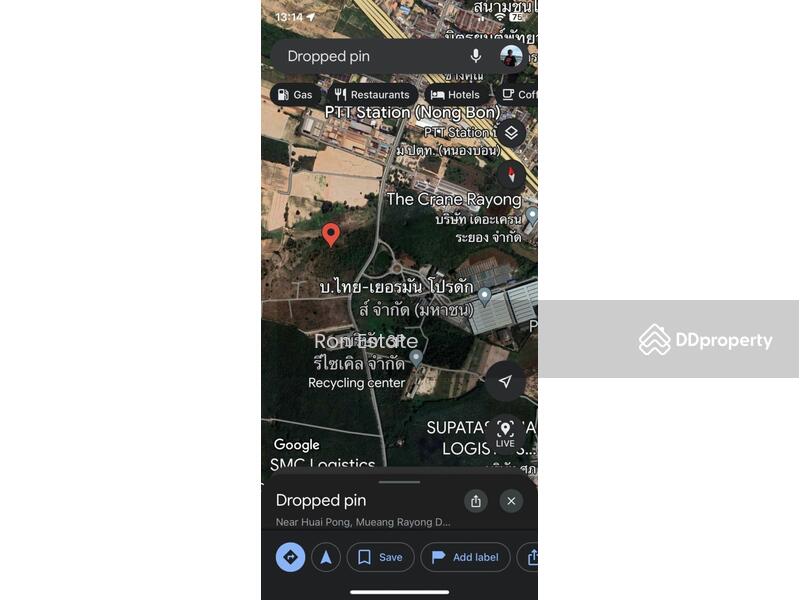
Task: Select the Hotels filter chip
Action: (455, 95)
